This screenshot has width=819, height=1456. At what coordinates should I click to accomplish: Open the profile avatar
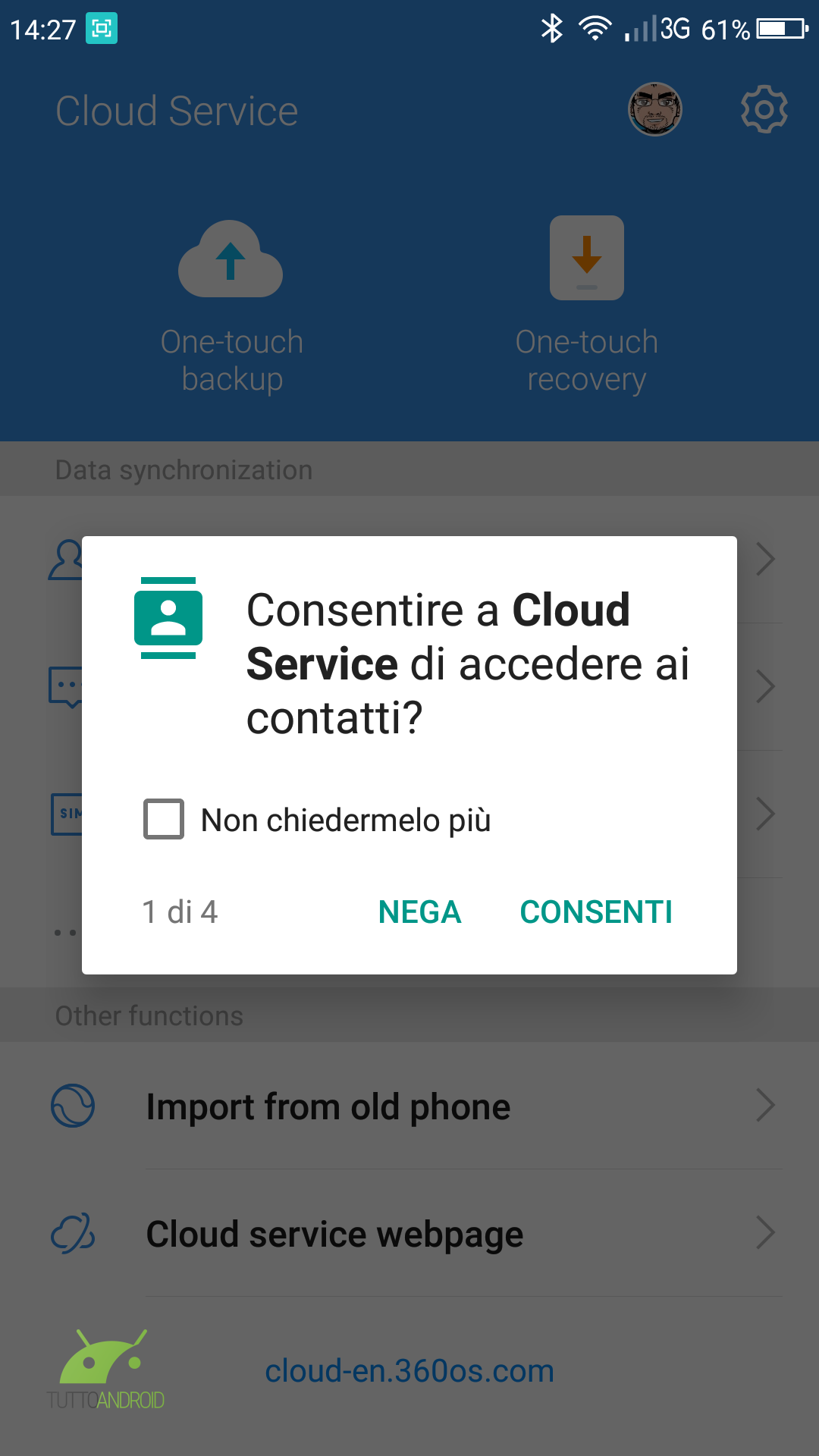[x=655, y=109]
